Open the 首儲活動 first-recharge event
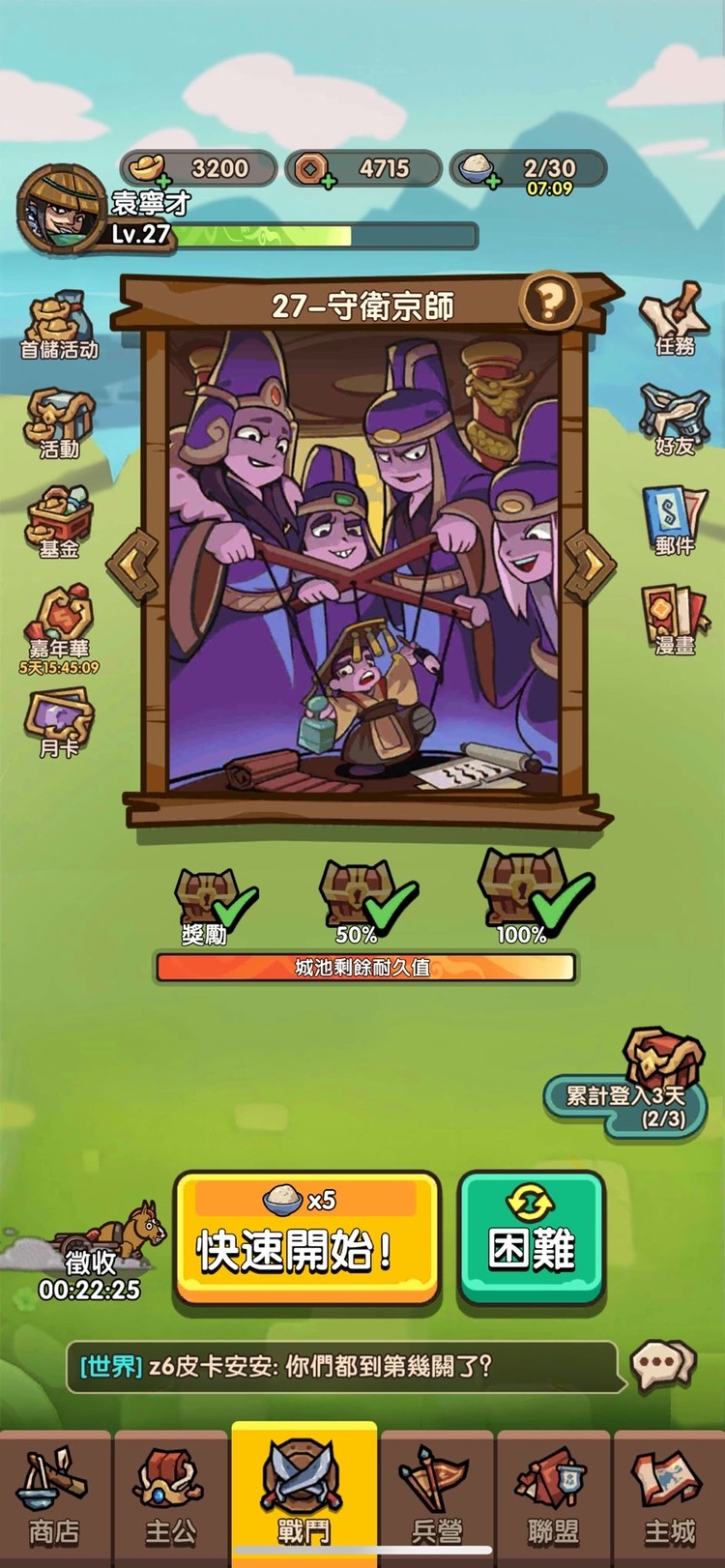The height and width of the screenshot is (1568, 725). click(x=59, y=326)
